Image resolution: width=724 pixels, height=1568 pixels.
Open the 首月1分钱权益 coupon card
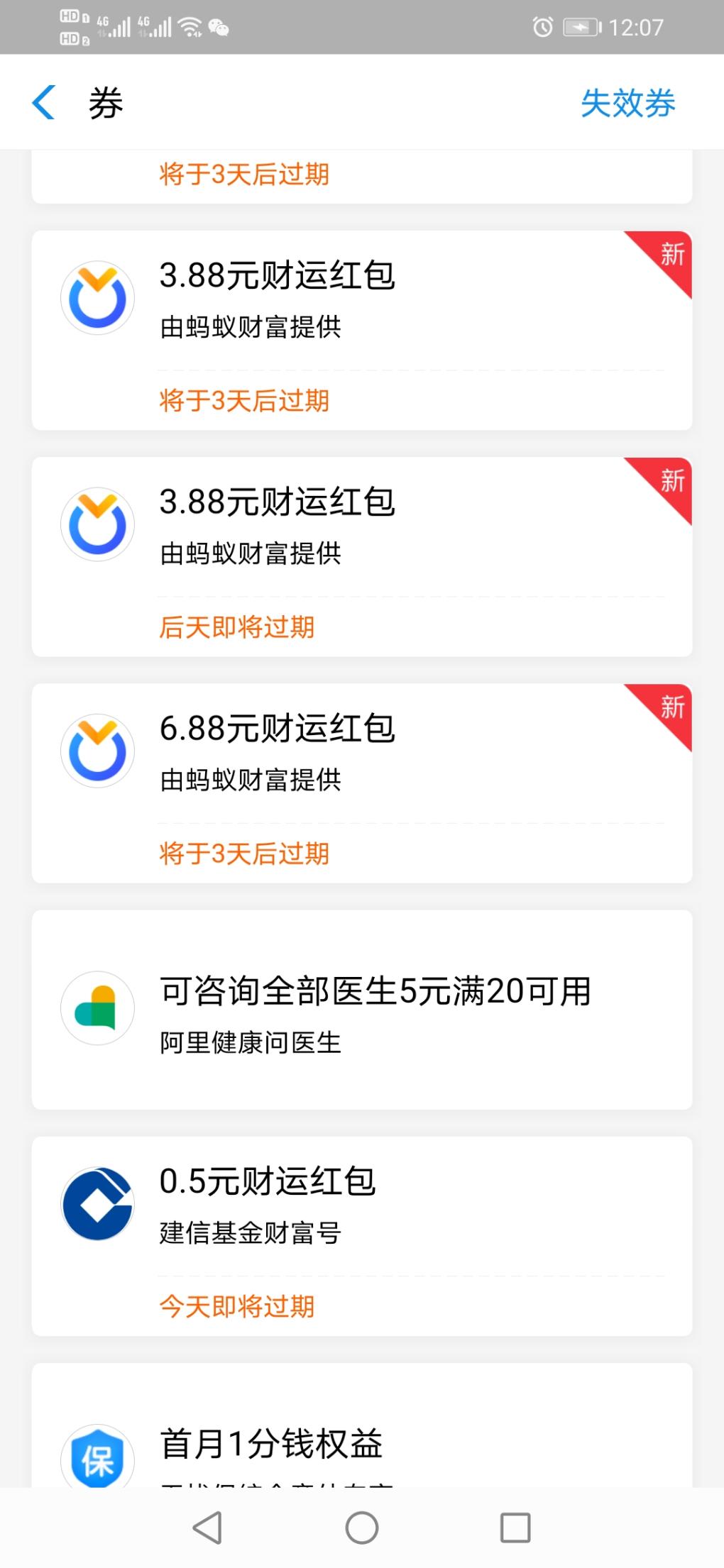(x=362, y=1440)
